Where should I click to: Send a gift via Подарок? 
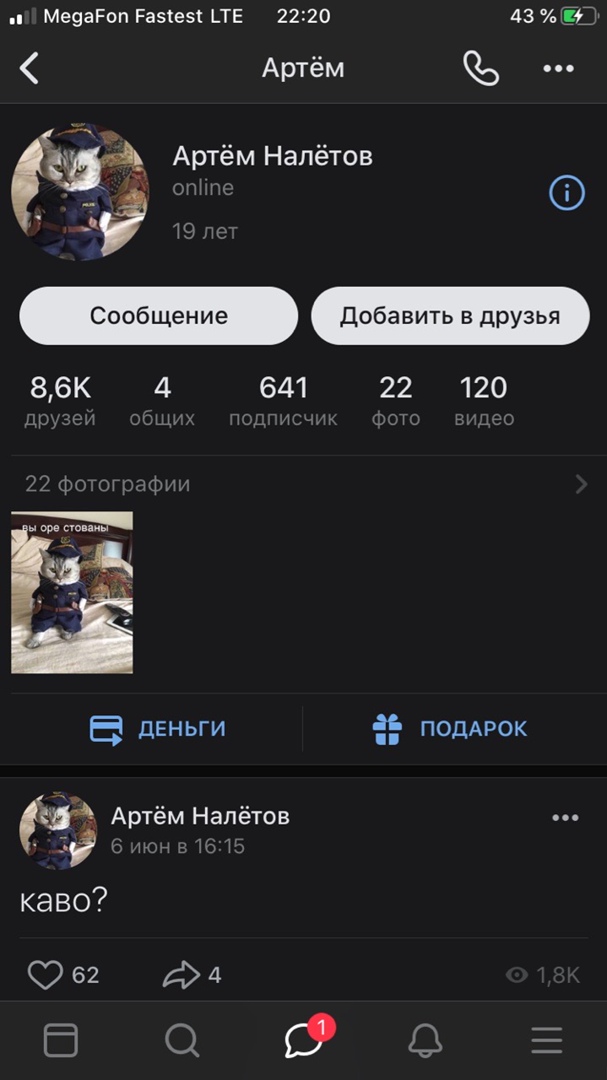pyautogui.click(x=450, y=729)
